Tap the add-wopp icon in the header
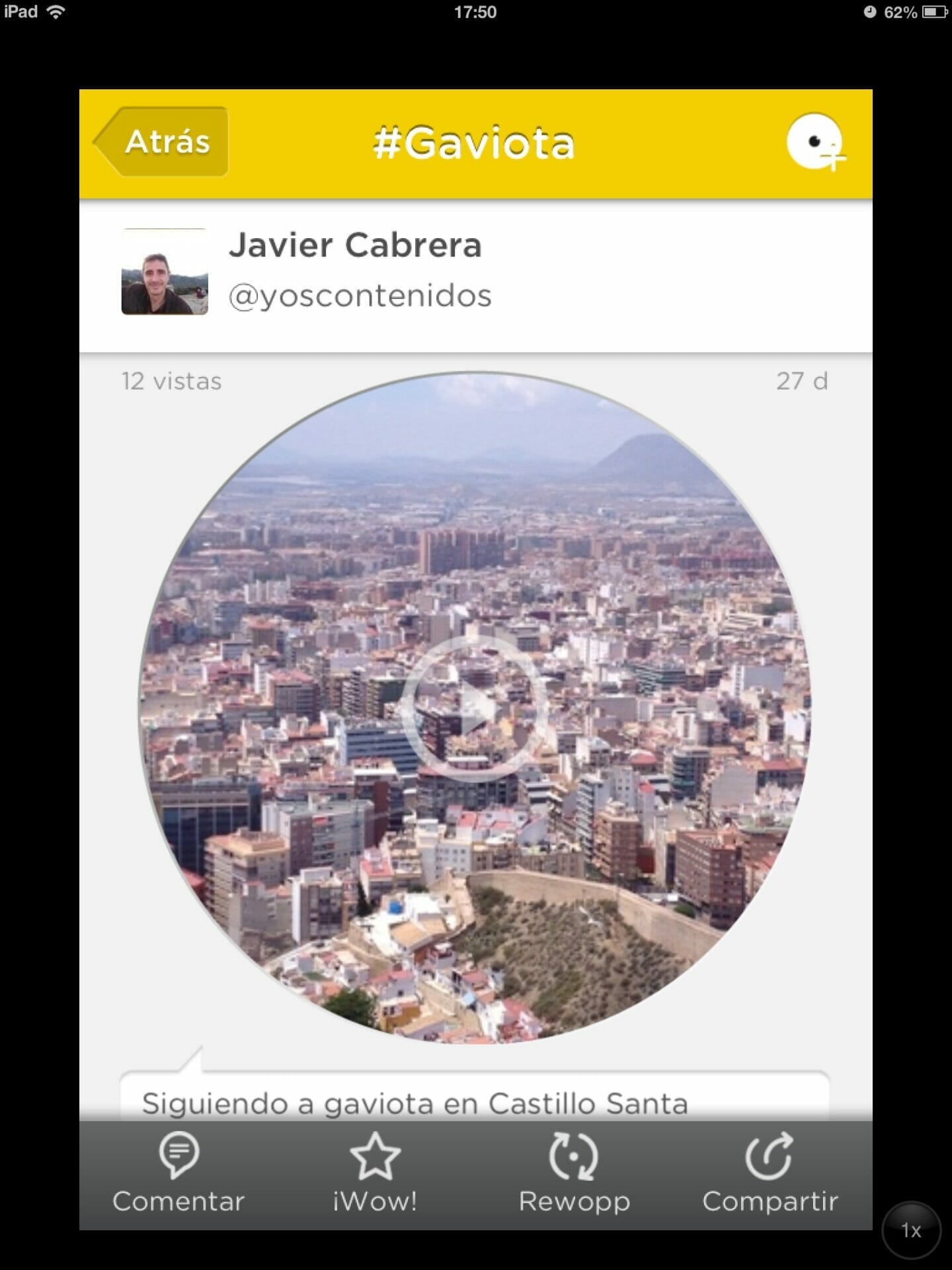Image resolution: width=952 pixels, height=1270 pixels. [816, 142]
